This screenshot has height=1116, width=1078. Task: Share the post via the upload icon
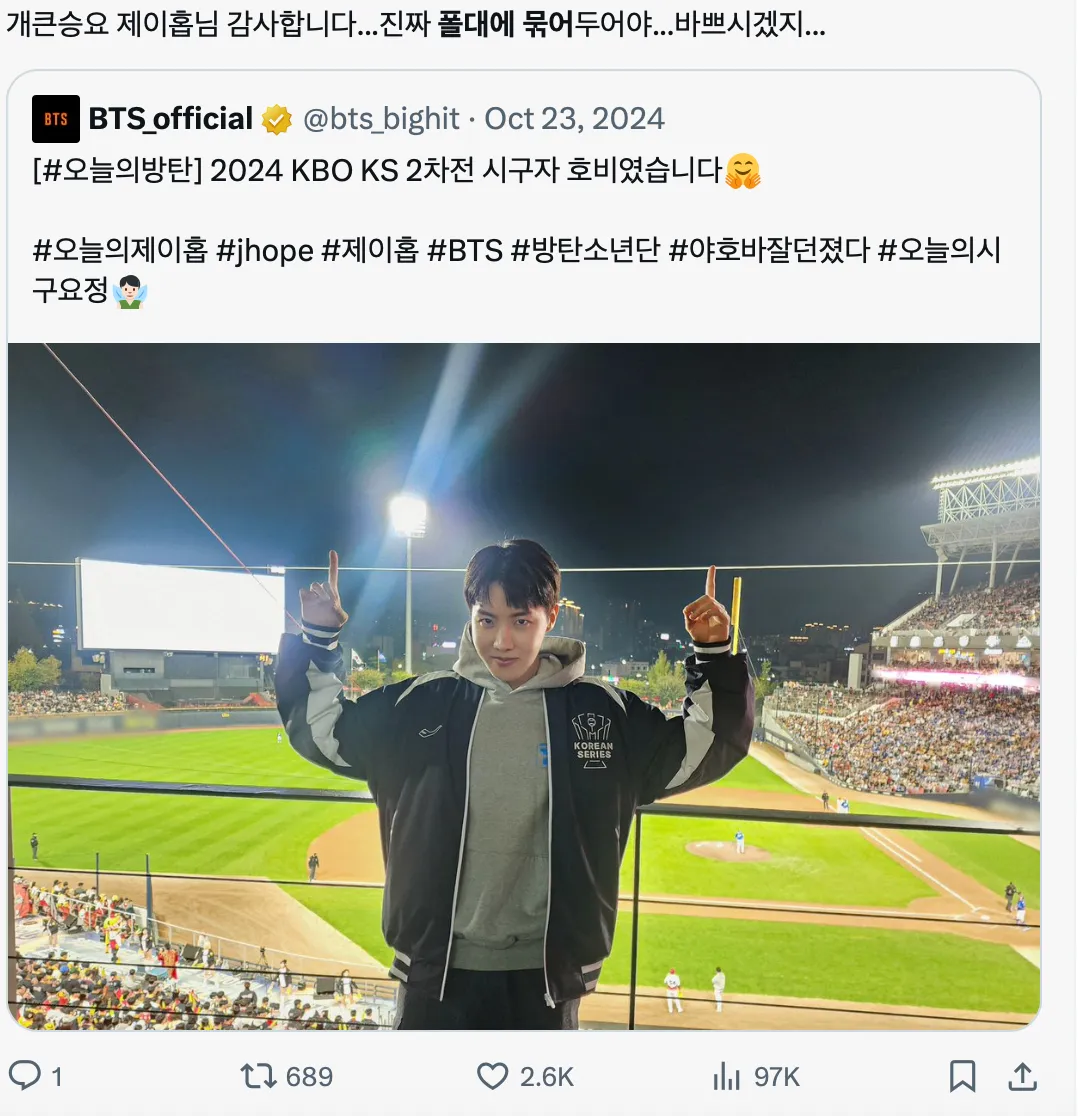click(1022, 1077)
